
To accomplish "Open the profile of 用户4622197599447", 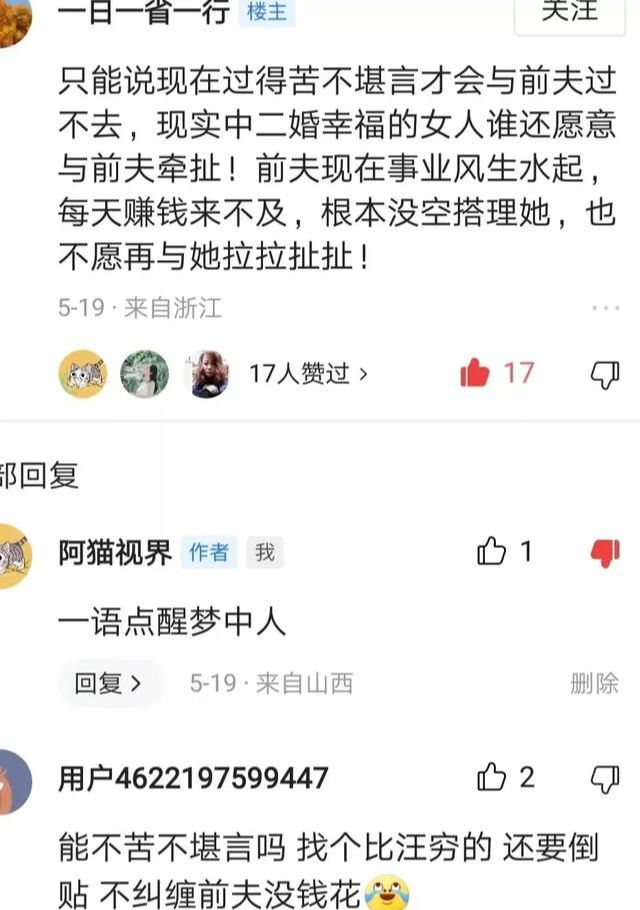I will click(x=193, y=778).
